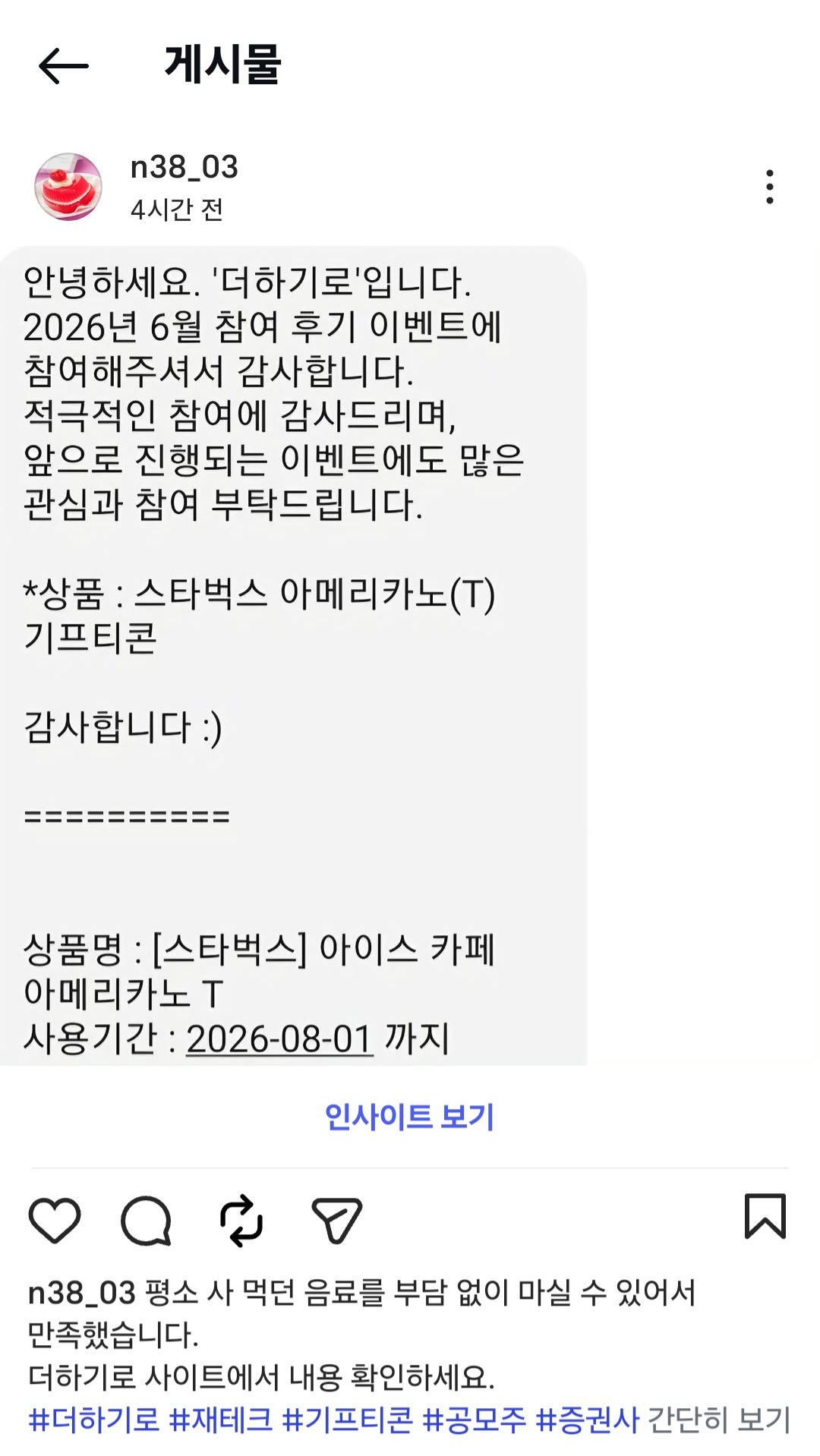Open the #공모주 hashtag

[475, 1419]
